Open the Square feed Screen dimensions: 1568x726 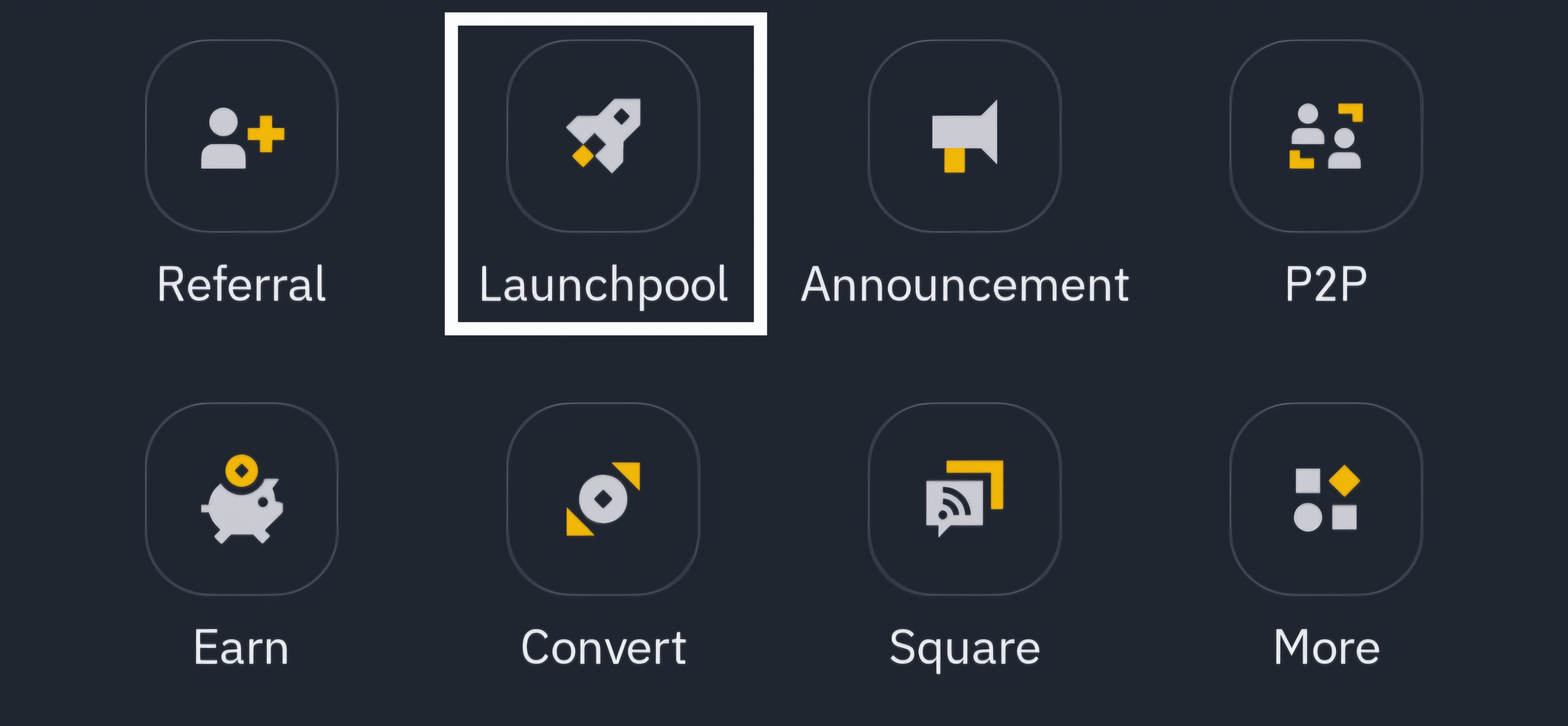pos(965,499)
